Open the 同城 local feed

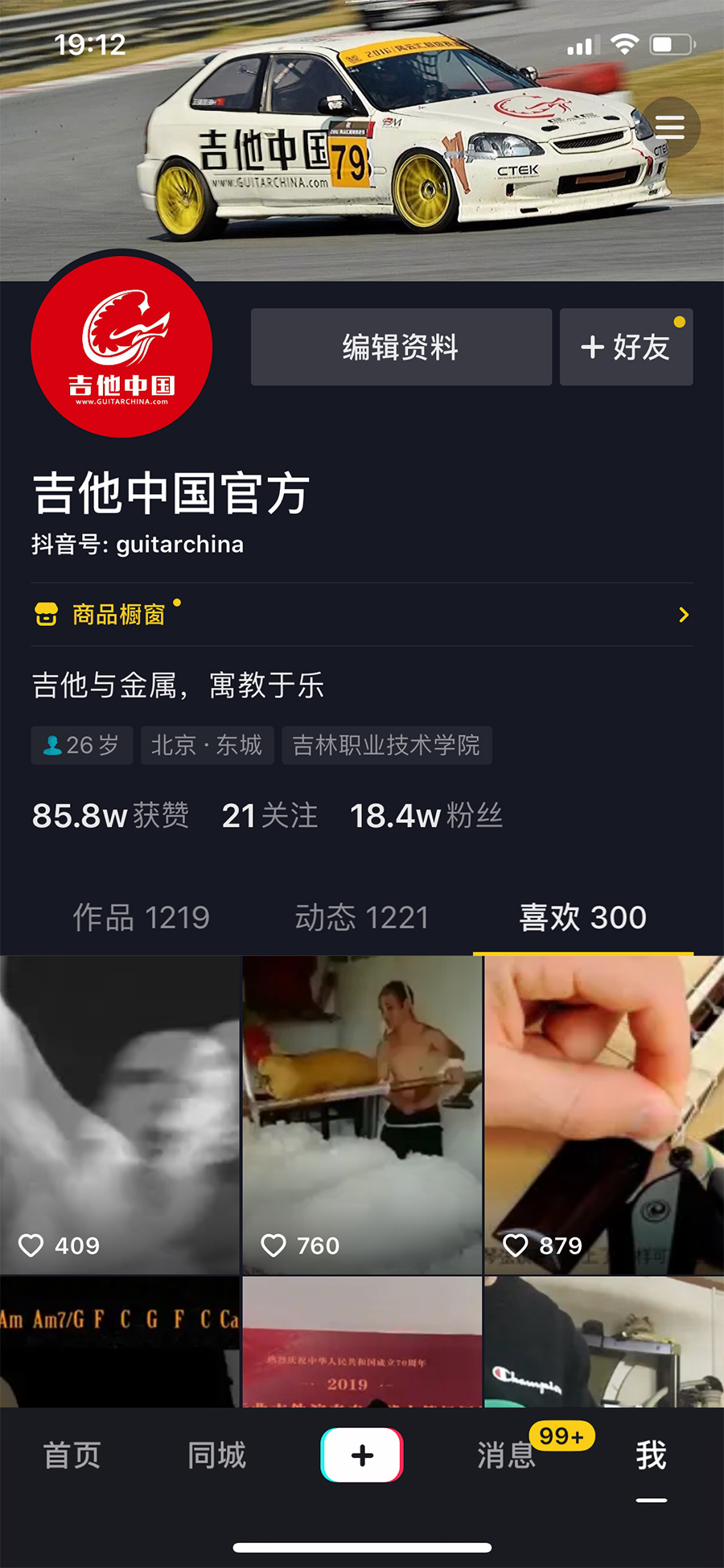click(216, 1455)
